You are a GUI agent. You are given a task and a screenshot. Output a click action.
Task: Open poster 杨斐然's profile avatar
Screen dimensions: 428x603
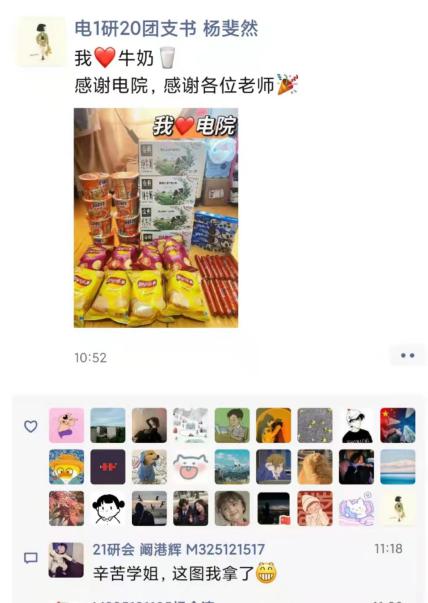[x=42, y=42]
